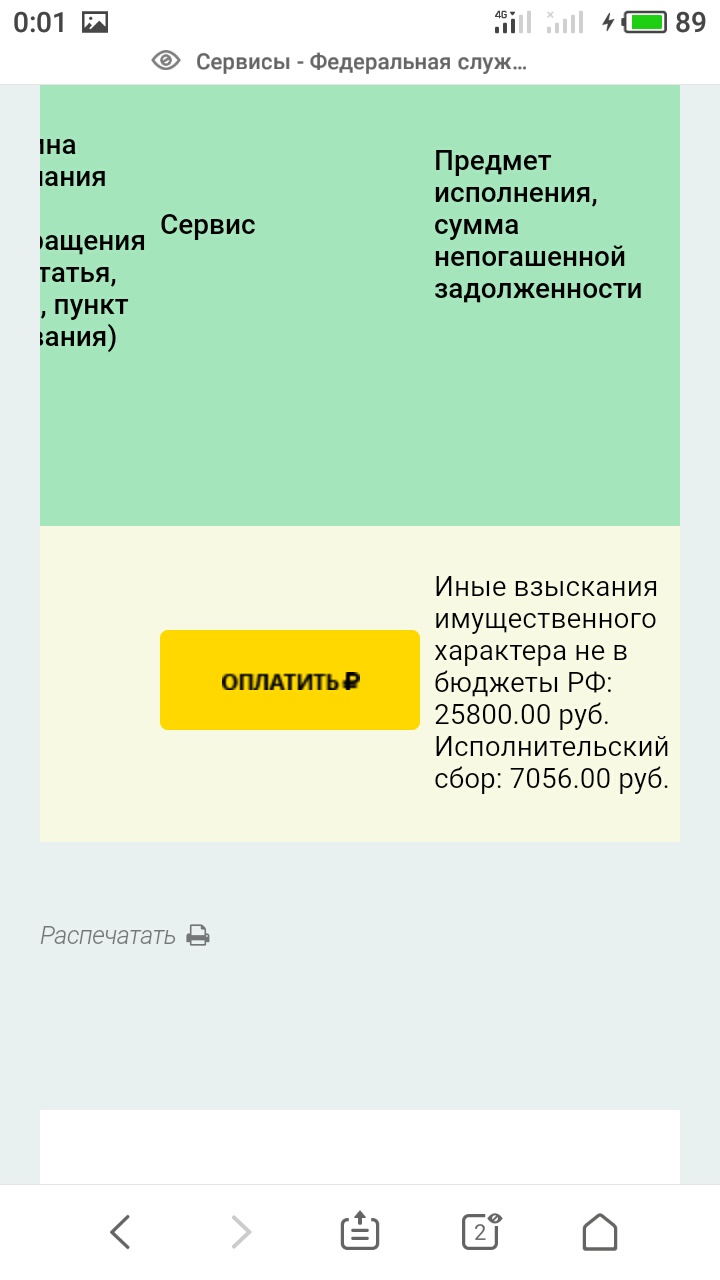Open the browser share menu
Screen dimensions: 720x1280
[x=360, y=1232]
